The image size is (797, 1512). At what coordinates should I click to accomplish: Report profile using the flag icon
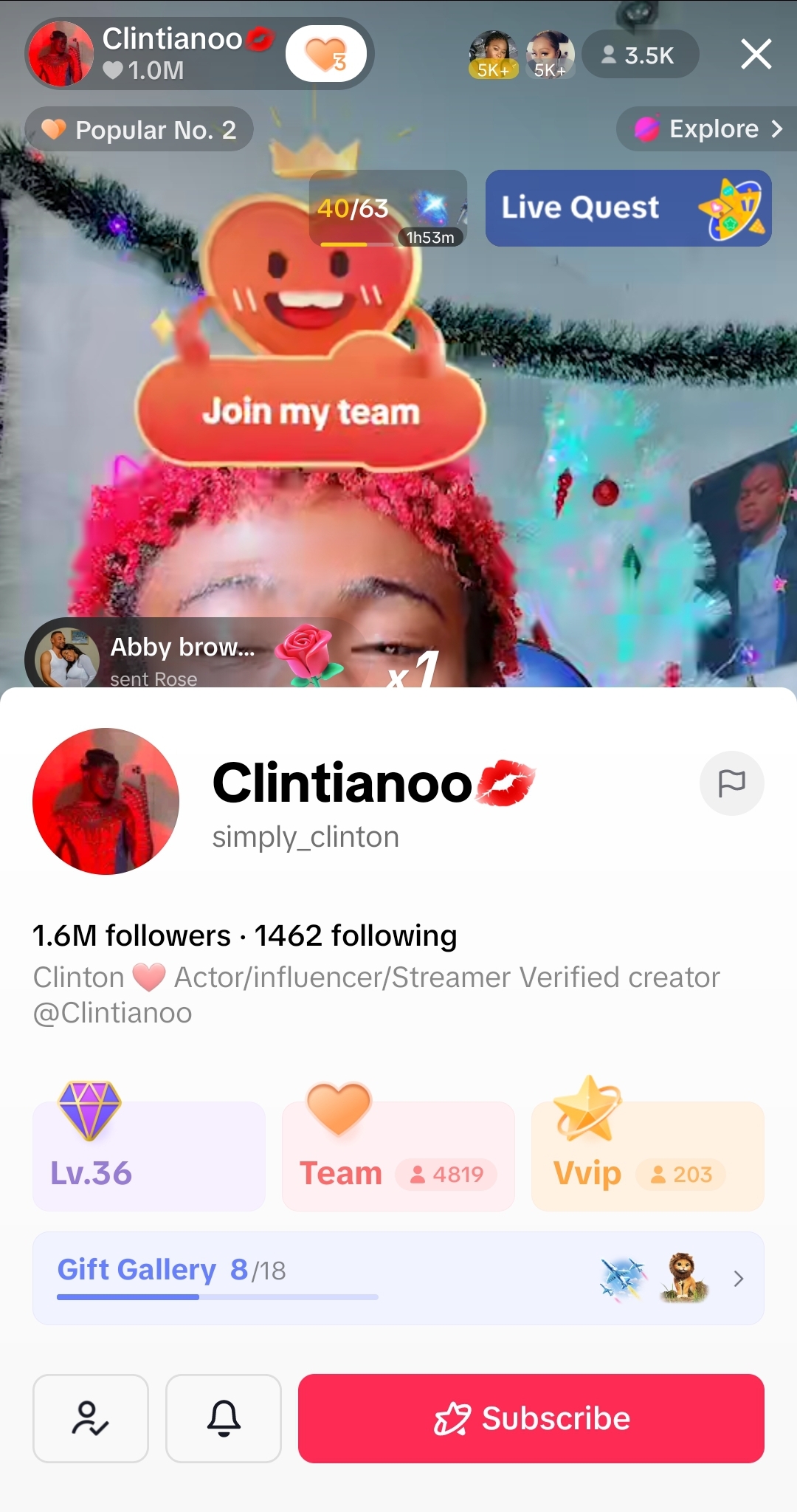(x=731, y=783)
